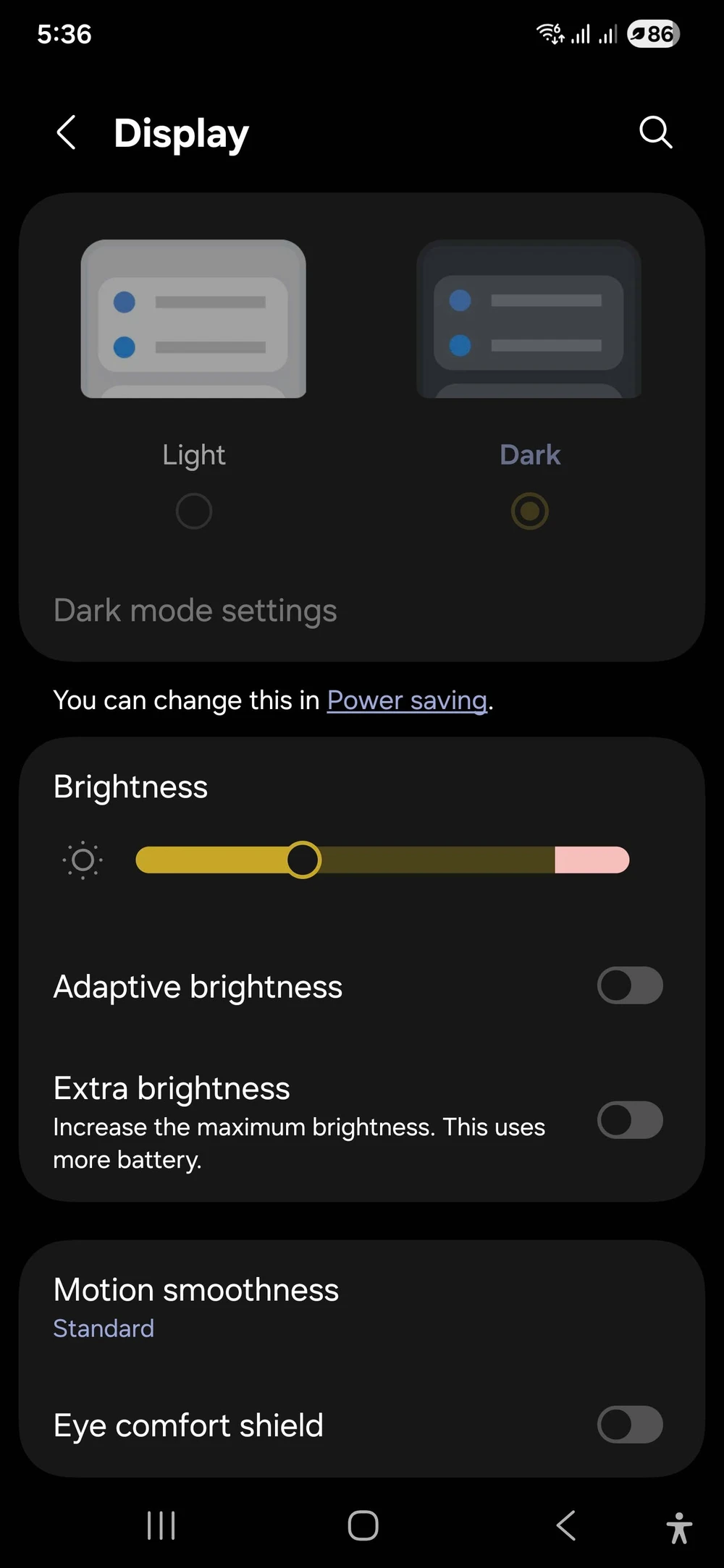Select the Dark mode radio button
724x1568 pixels.
[x=530, y=512]
